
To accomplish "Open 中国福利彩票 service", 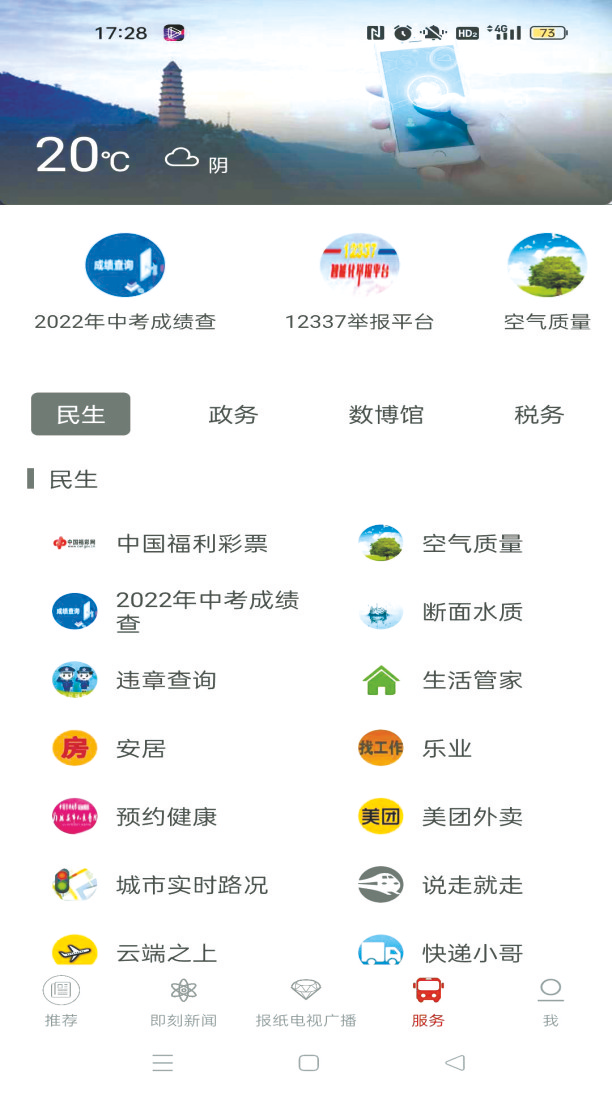I will click(160, 543).
